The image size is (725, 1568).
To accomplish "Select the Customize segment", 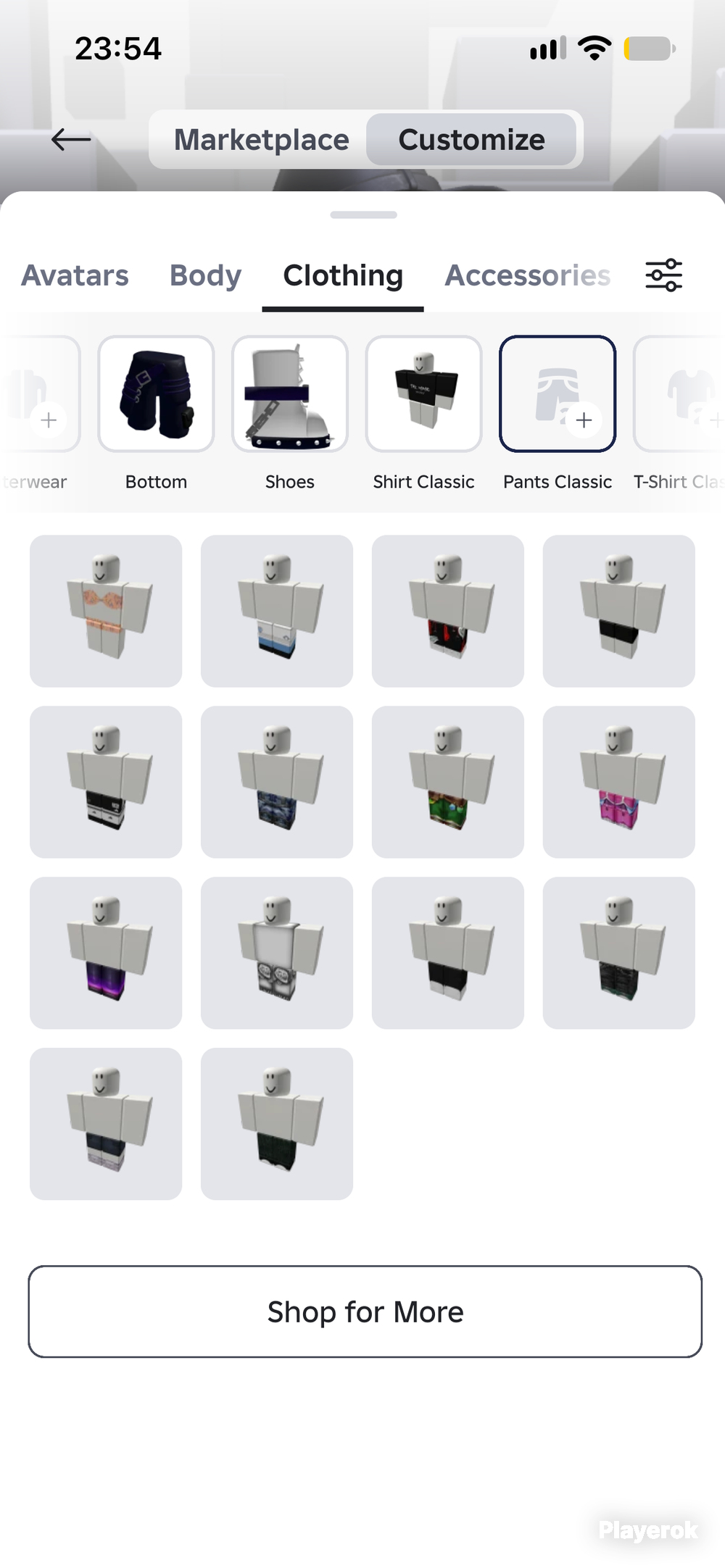I will coord(471,139).
